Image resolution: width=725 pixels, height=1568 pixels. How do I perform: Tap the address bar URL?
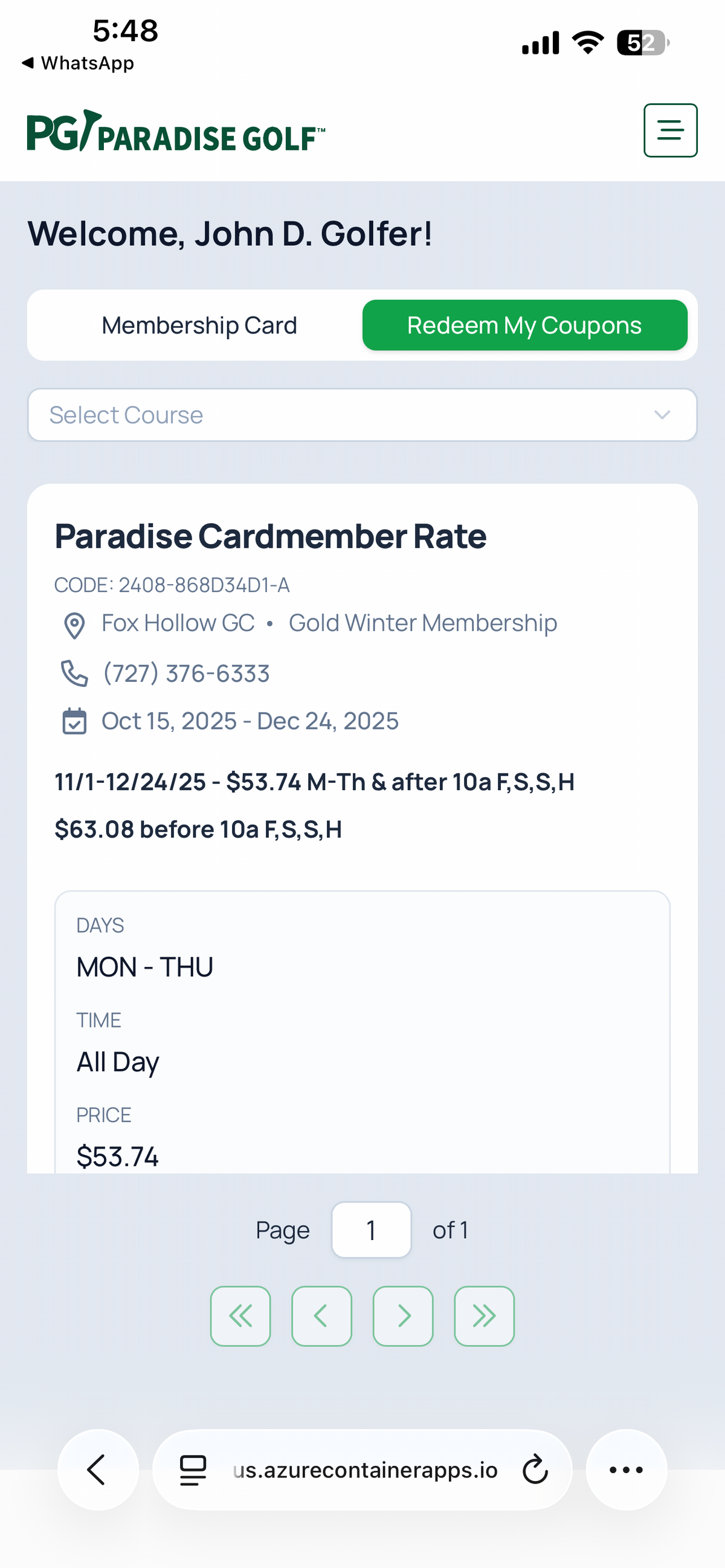point(366,1470)
